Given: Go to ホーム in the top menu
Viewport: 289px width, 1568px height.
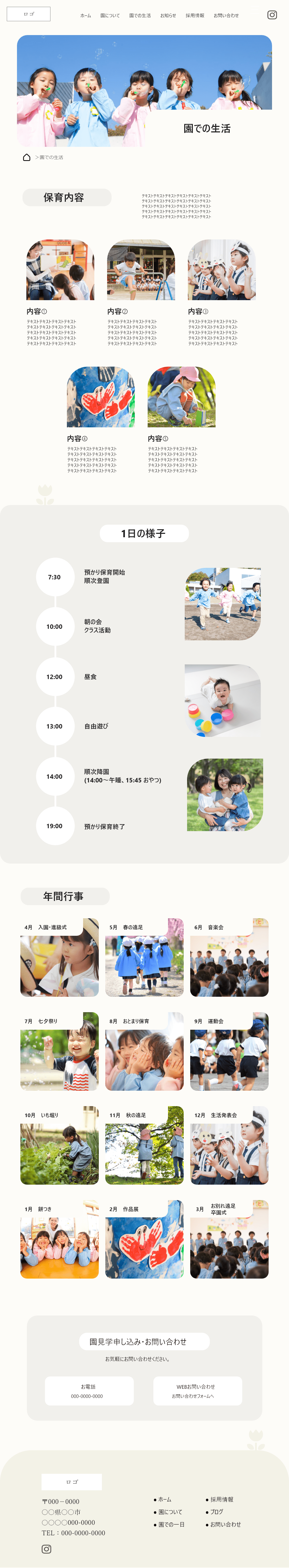Looking at the screenshot, I should click(86, 16).
